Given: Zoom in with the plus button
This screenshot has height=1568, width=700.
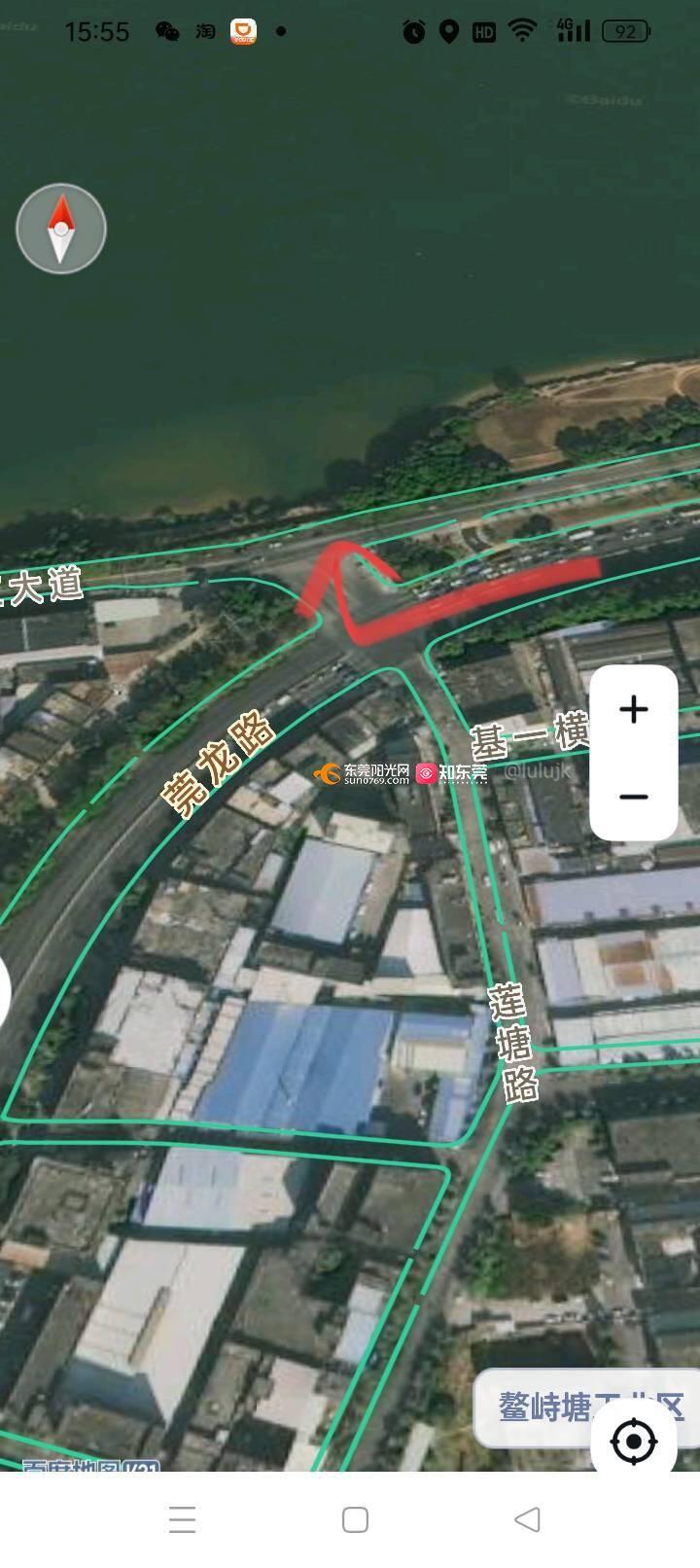Looking at the screenshot, I should pyautogui.click(x=634, y=709).
